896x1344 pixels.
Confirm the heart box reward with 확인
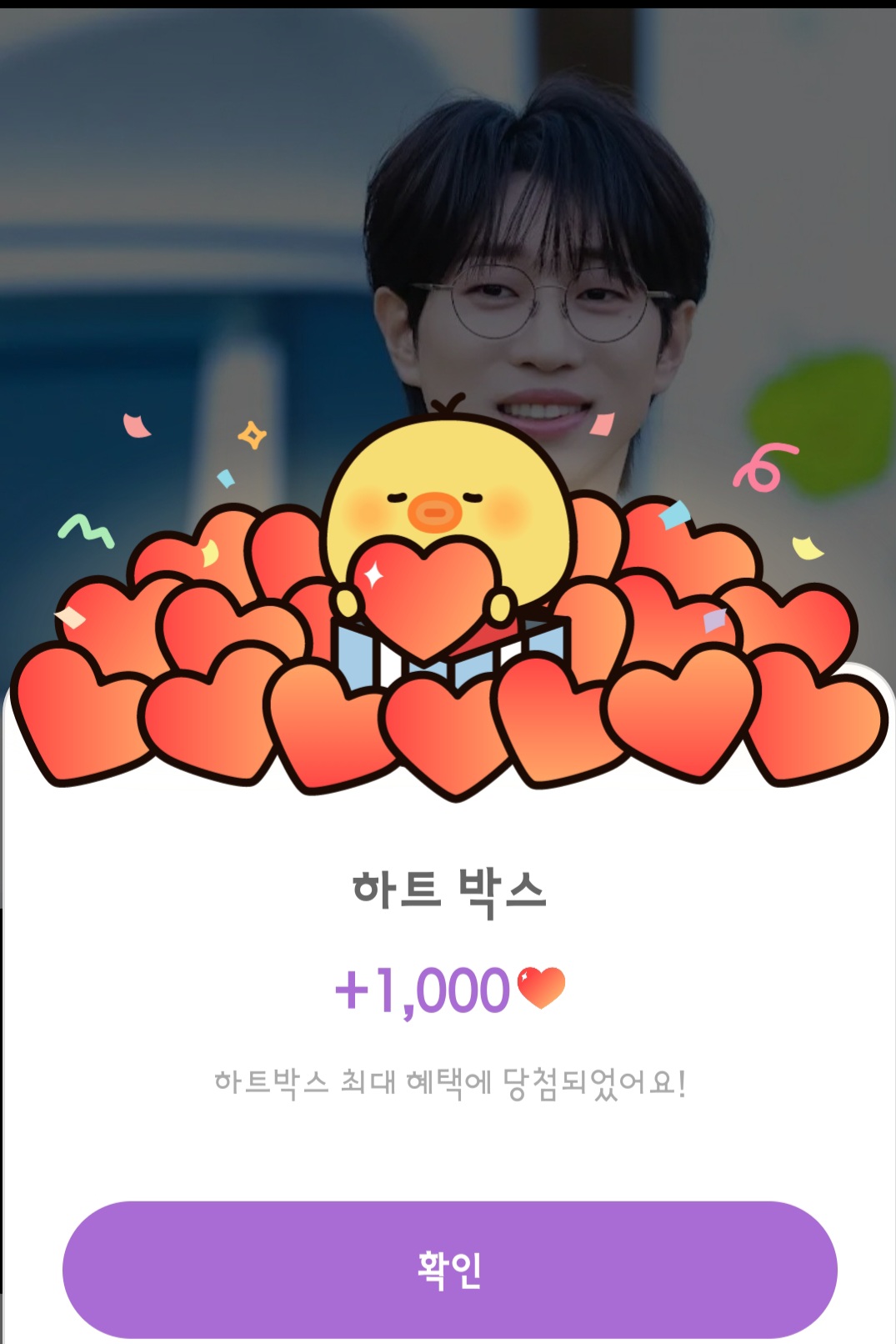click(x=449, y=1268)
